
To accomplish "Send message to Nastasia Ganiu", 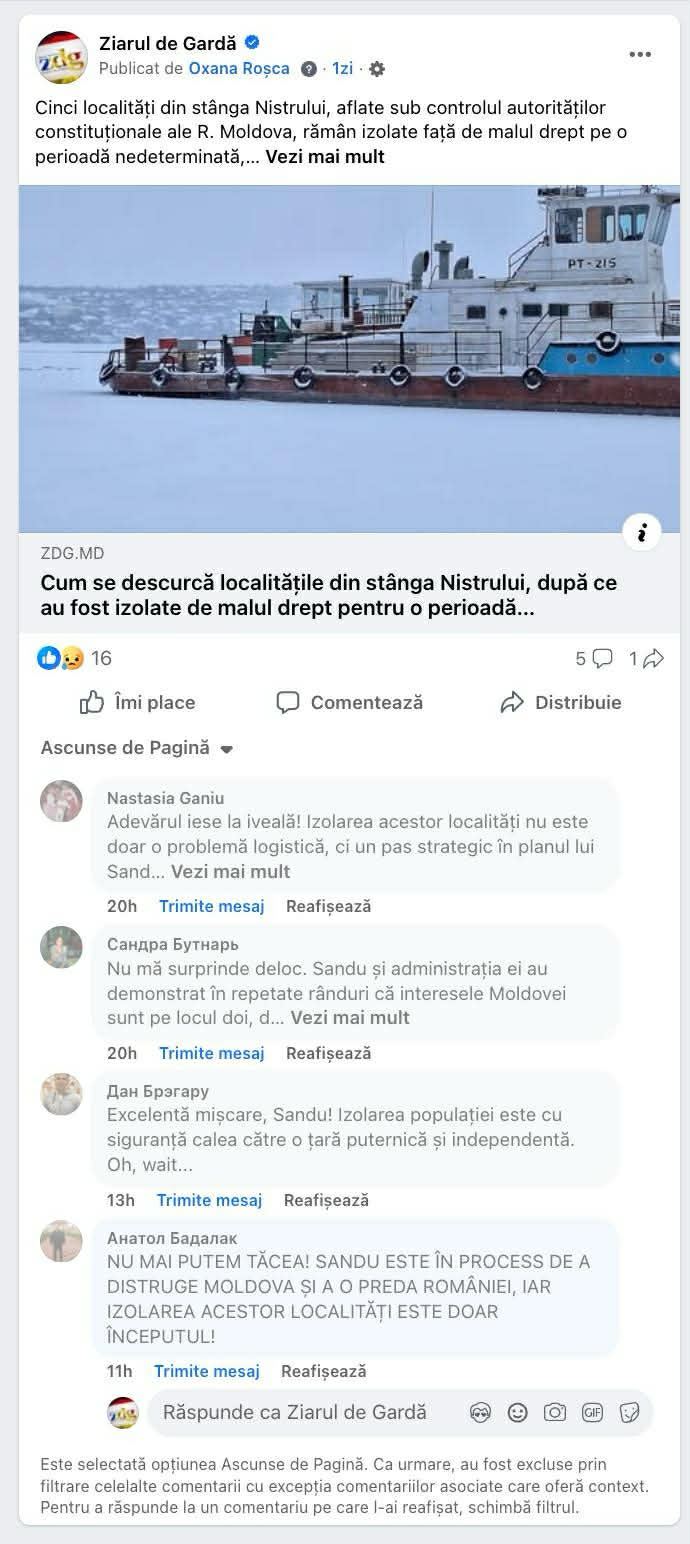I will coord(211,906).
